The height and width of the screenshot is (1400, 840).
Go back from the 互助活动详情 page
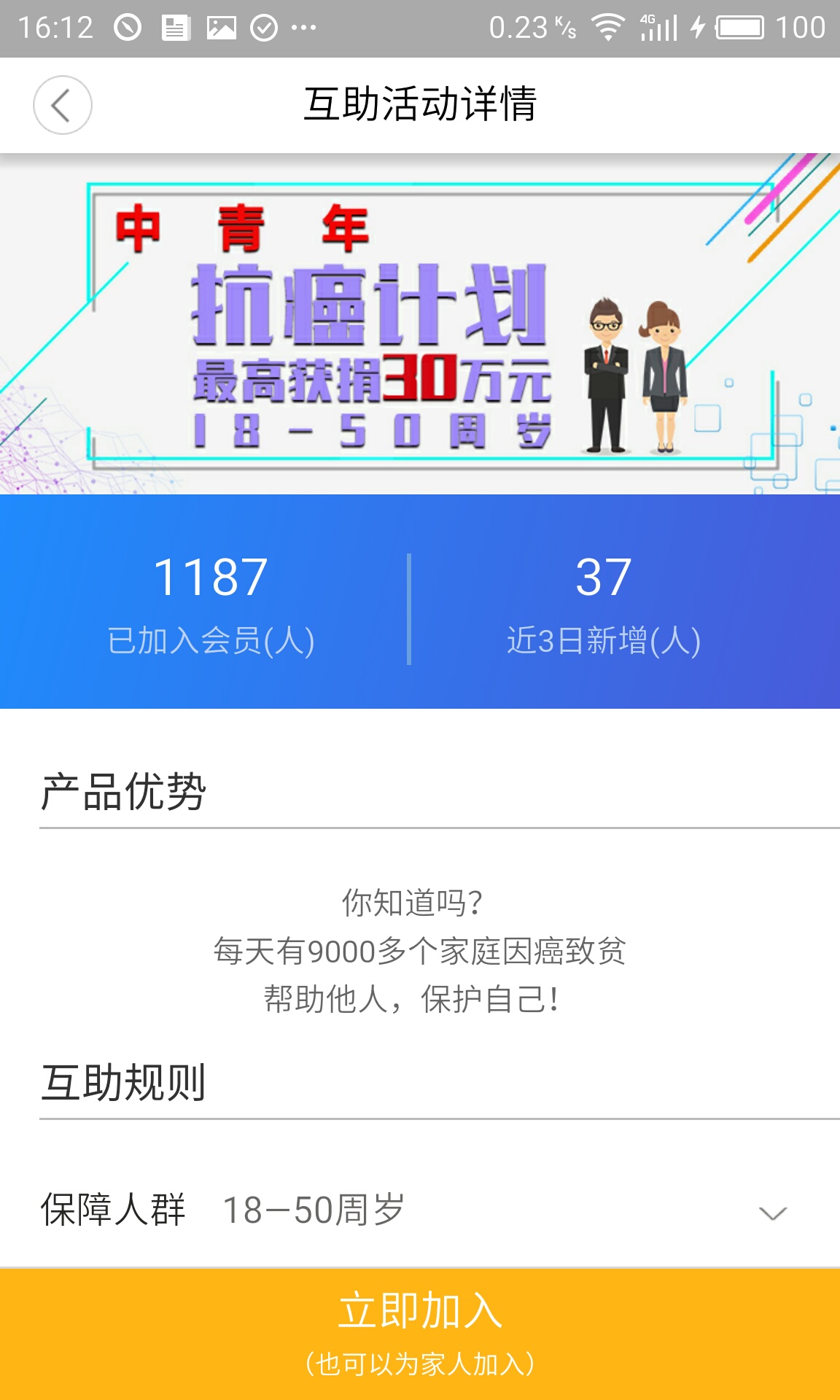(x=63, y=105)
